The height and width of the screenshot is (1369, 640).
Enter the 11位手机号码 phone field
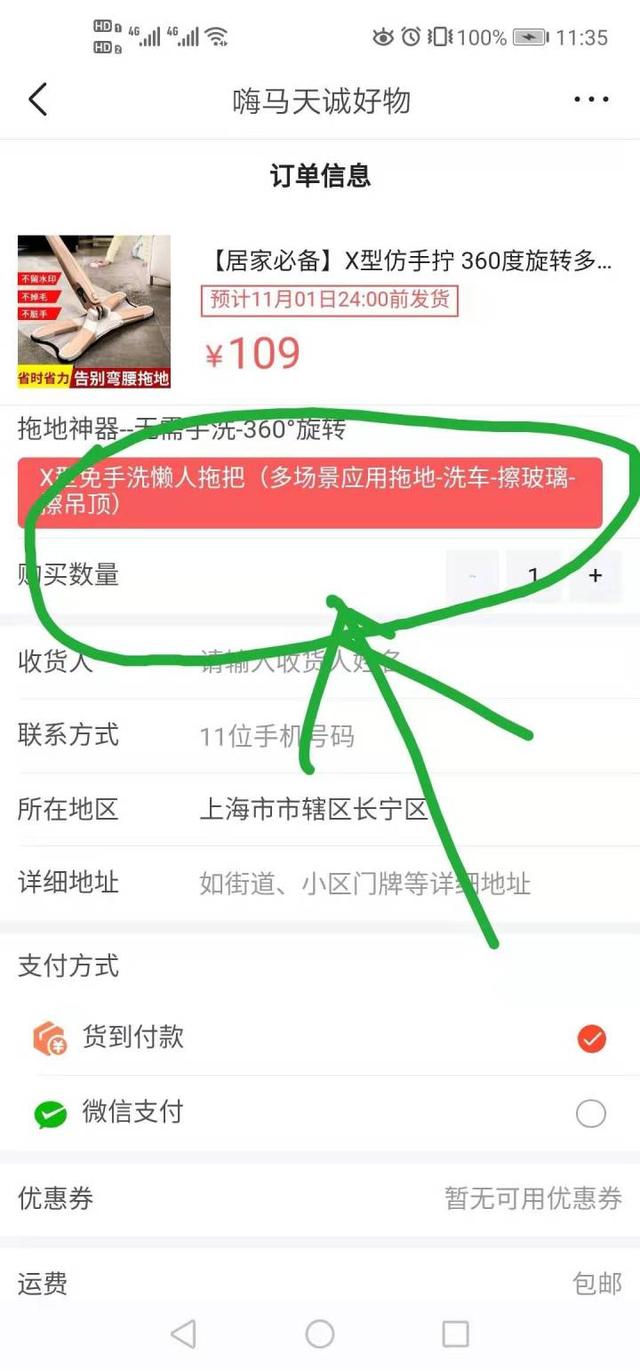[x=400, y=737]
